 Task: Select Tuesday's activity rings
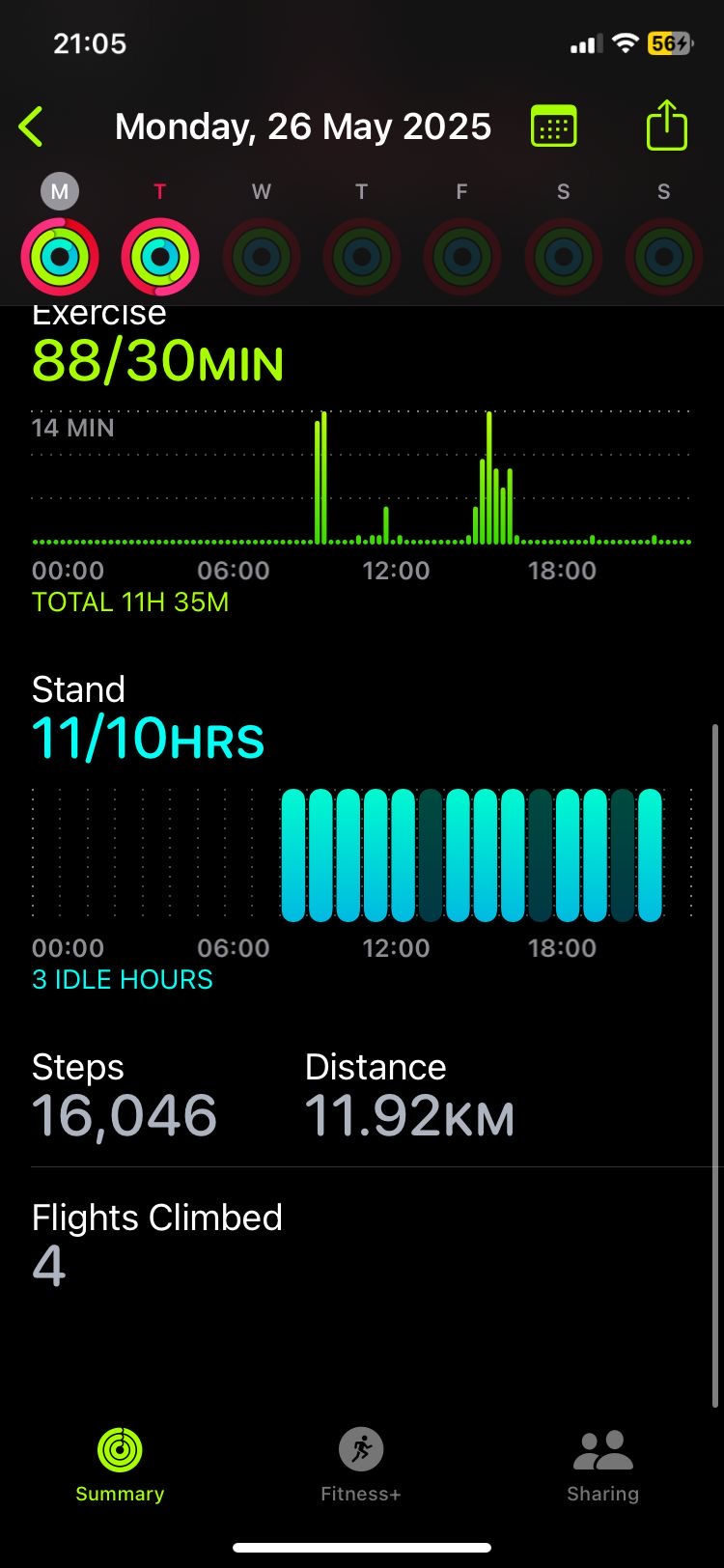(x=160, y=257)
